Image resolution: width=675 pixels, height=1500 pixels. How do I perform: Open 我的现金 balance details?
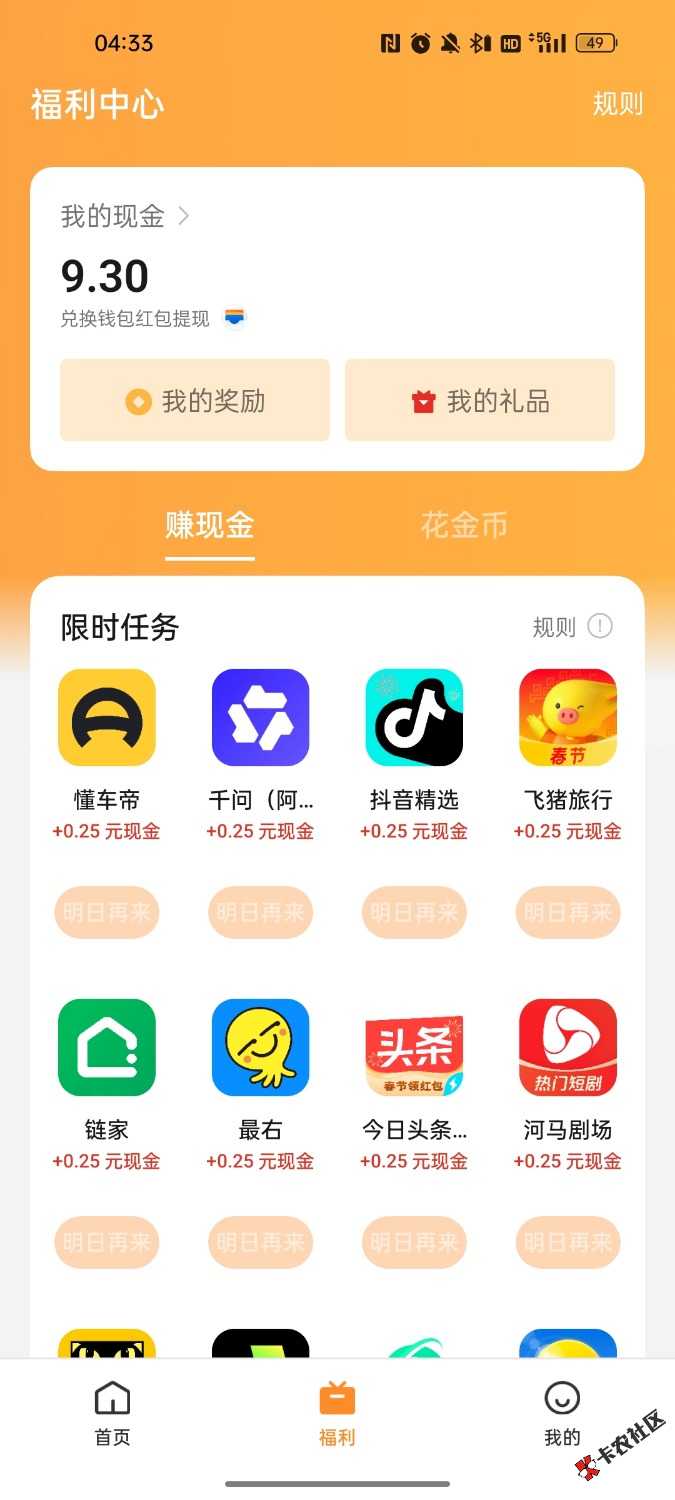125,216
